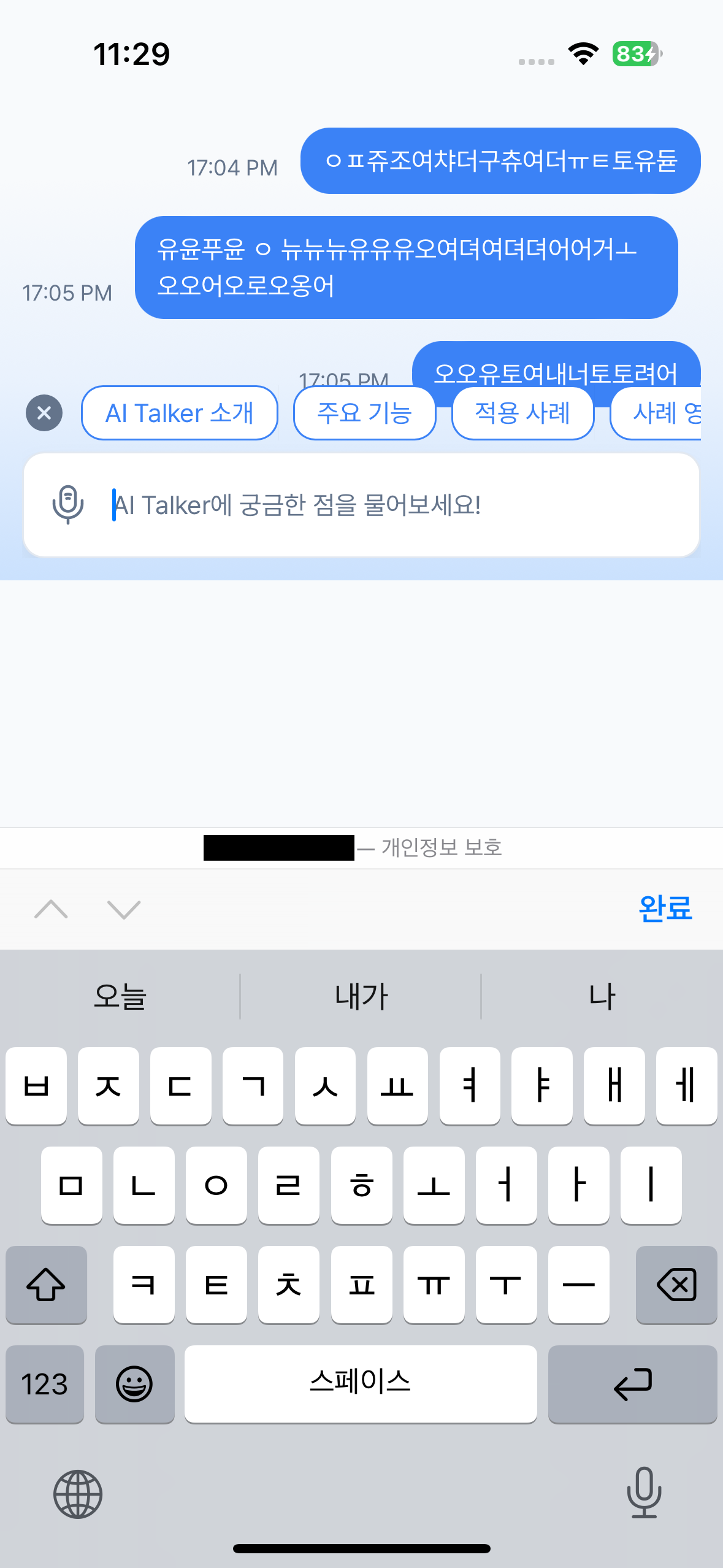Select the 'AI Talker 소개' chip
Image resolution: width=723 pixels, height=1568 pixels.
pos(179,413)
